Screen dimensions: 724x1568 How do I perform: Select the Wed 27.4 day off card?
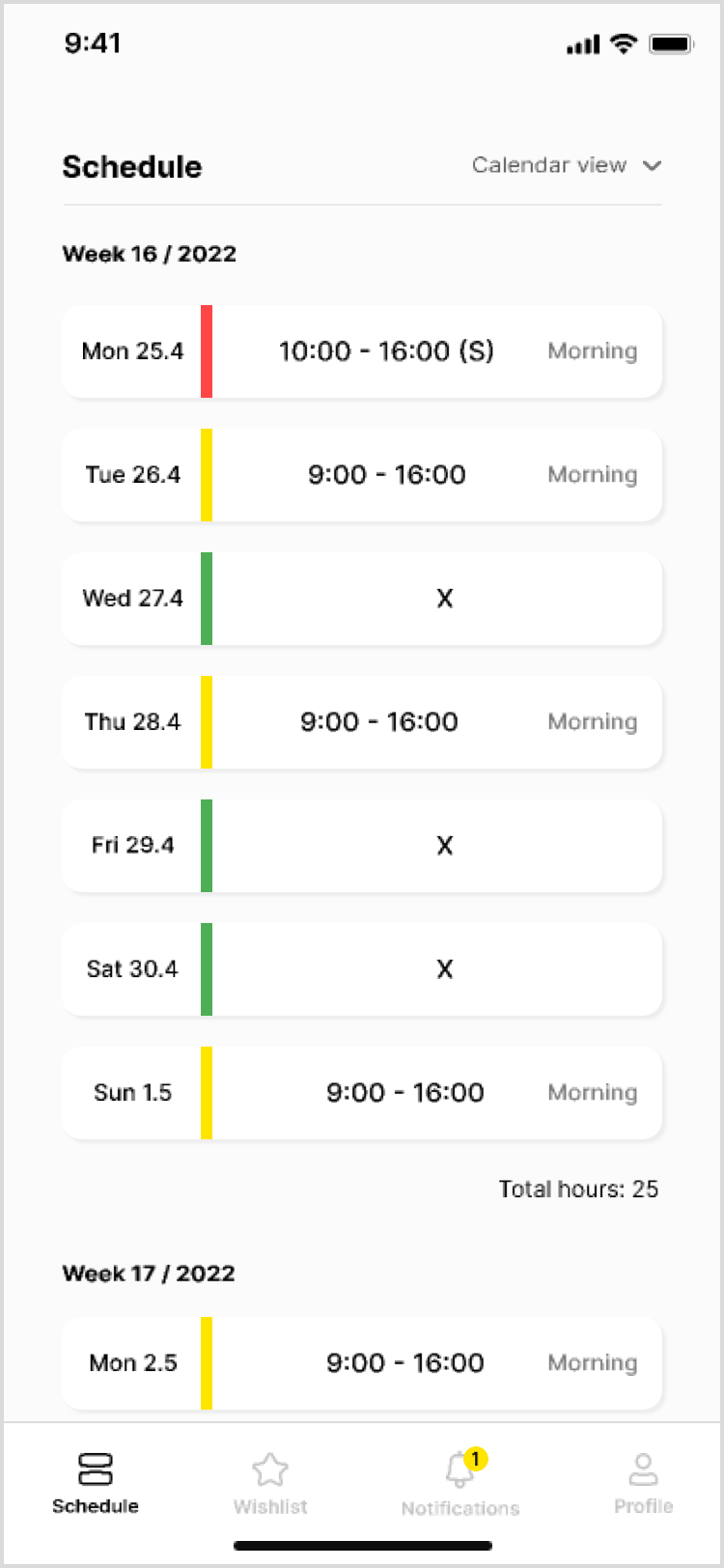362,599
